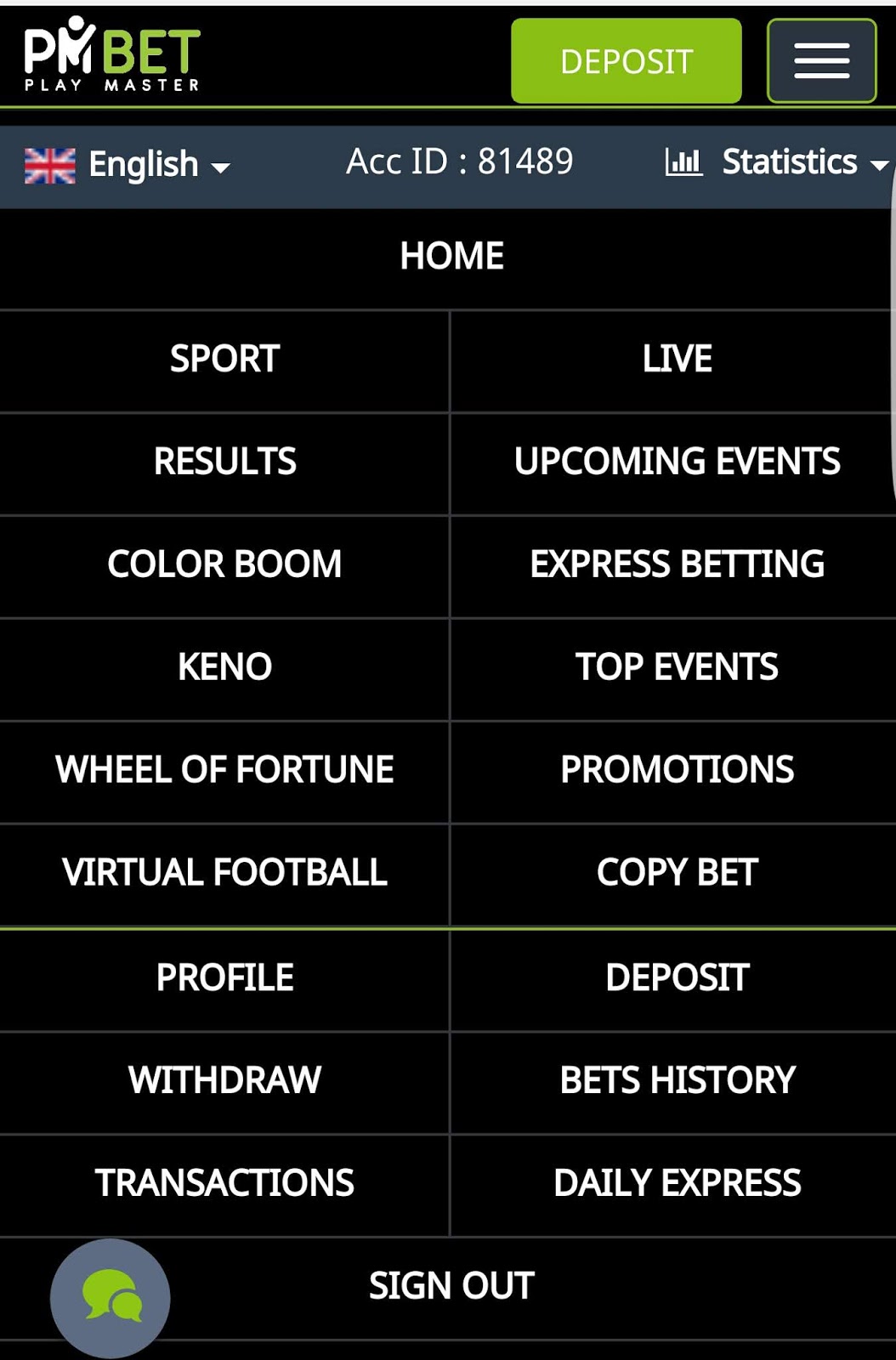
Task: Launch Keno game
Action: click(x=224, y=667)
